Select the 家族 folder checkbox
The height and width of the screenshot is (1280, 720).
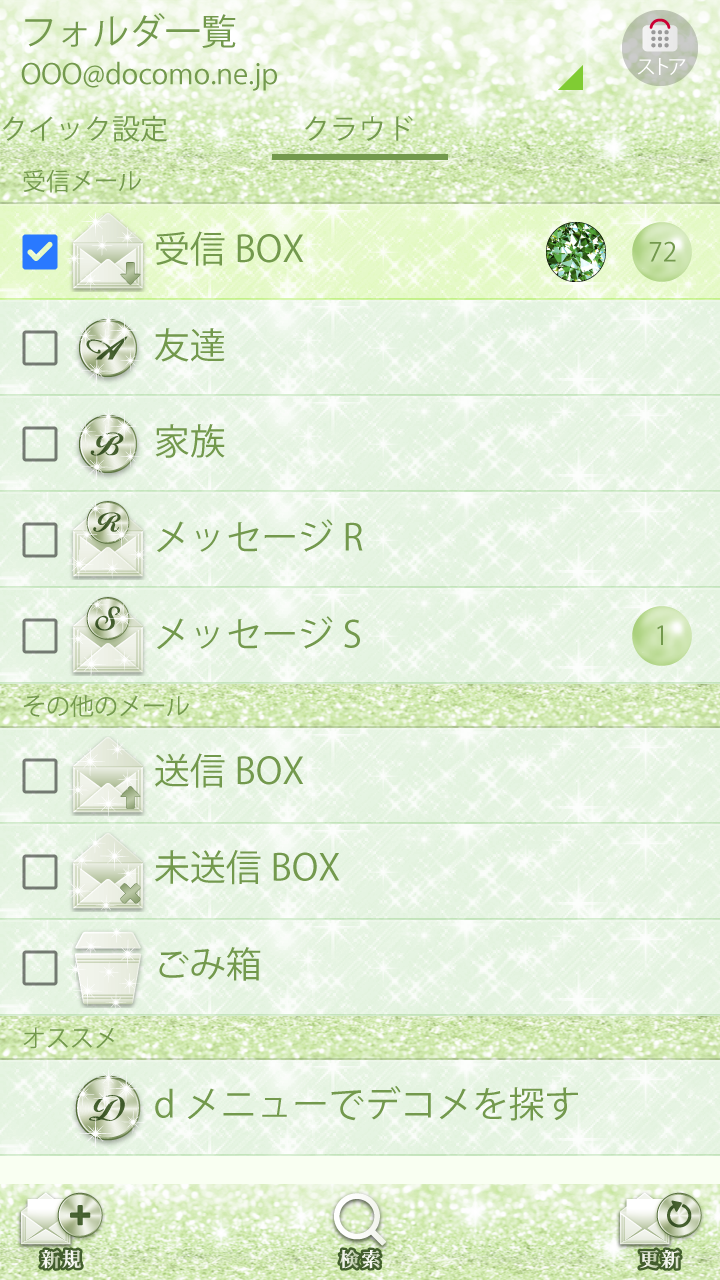click(40, 444)
